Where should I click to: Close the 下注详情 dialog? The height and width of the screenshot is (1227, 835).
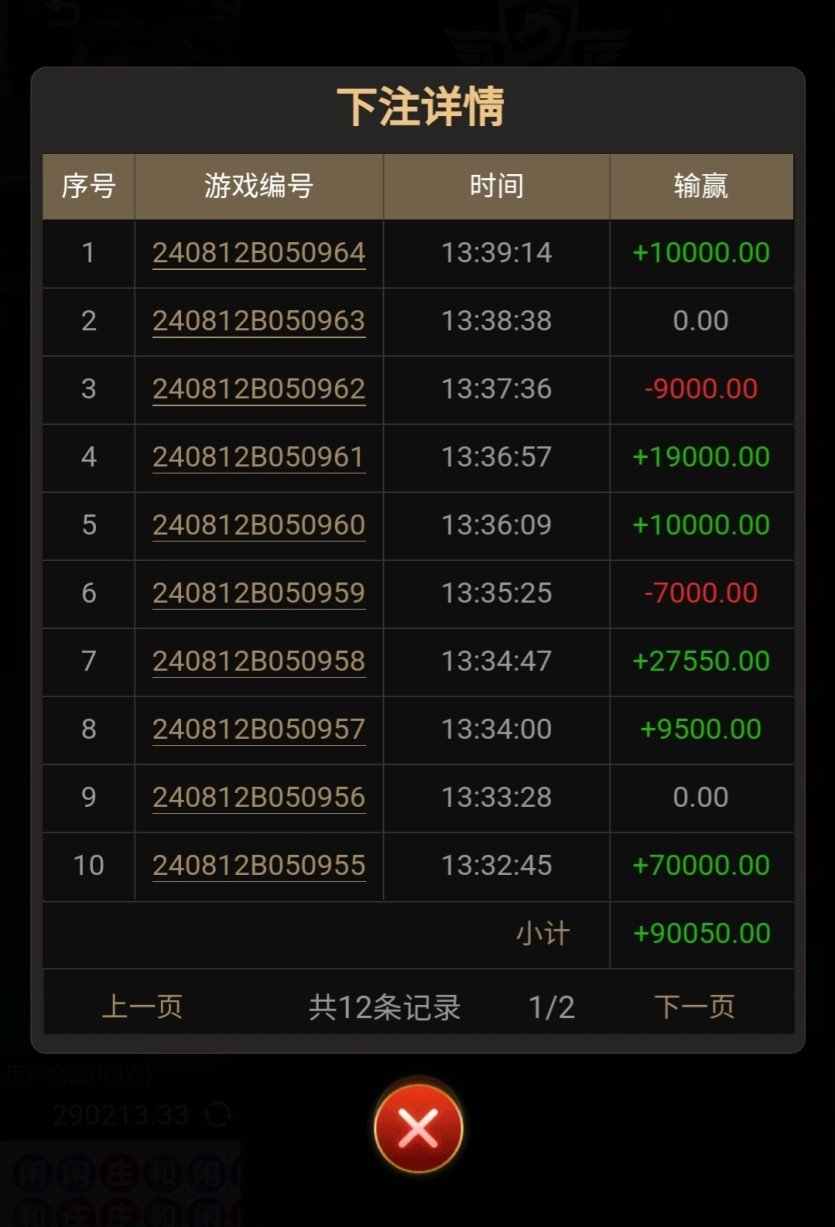(418, 1129)
